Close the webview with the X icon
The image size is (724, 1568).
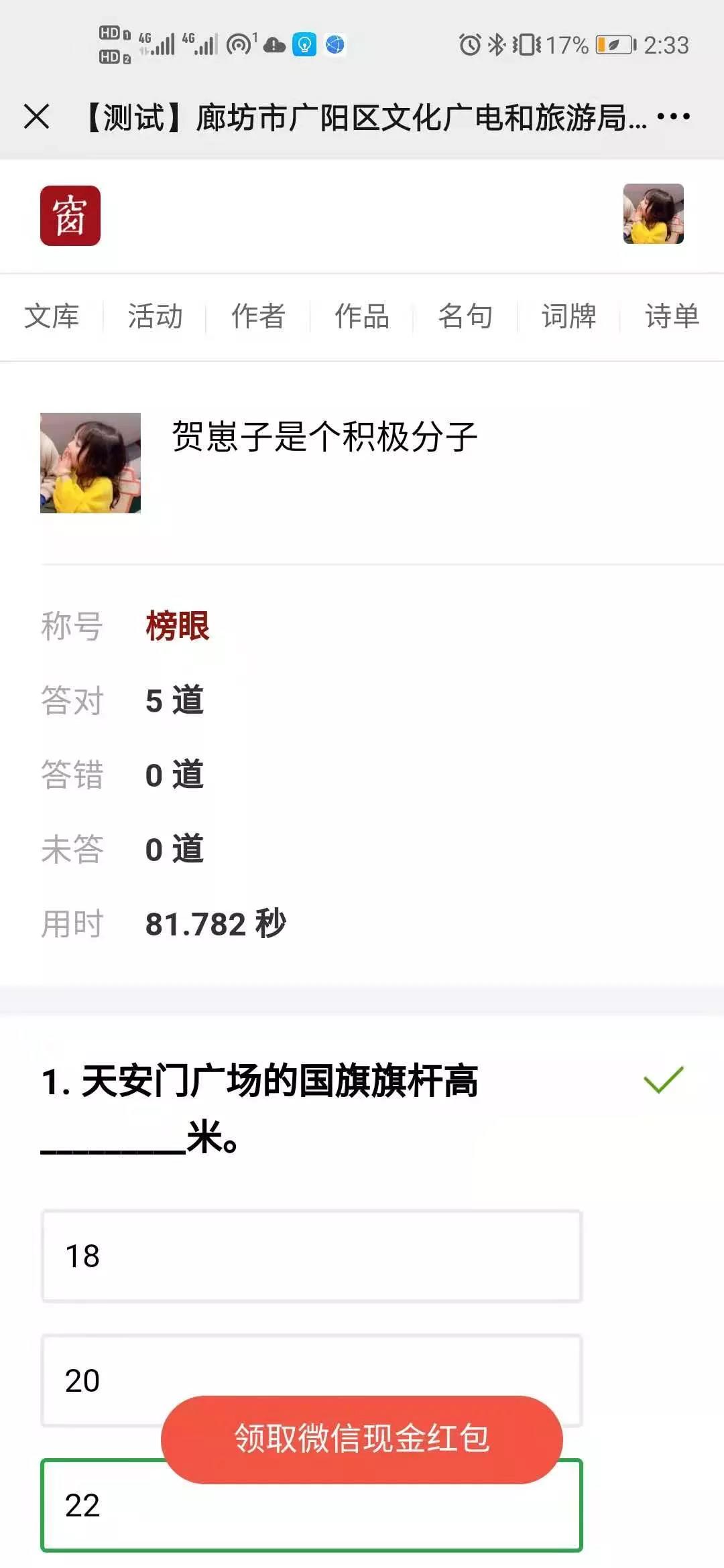click(36, 117)
